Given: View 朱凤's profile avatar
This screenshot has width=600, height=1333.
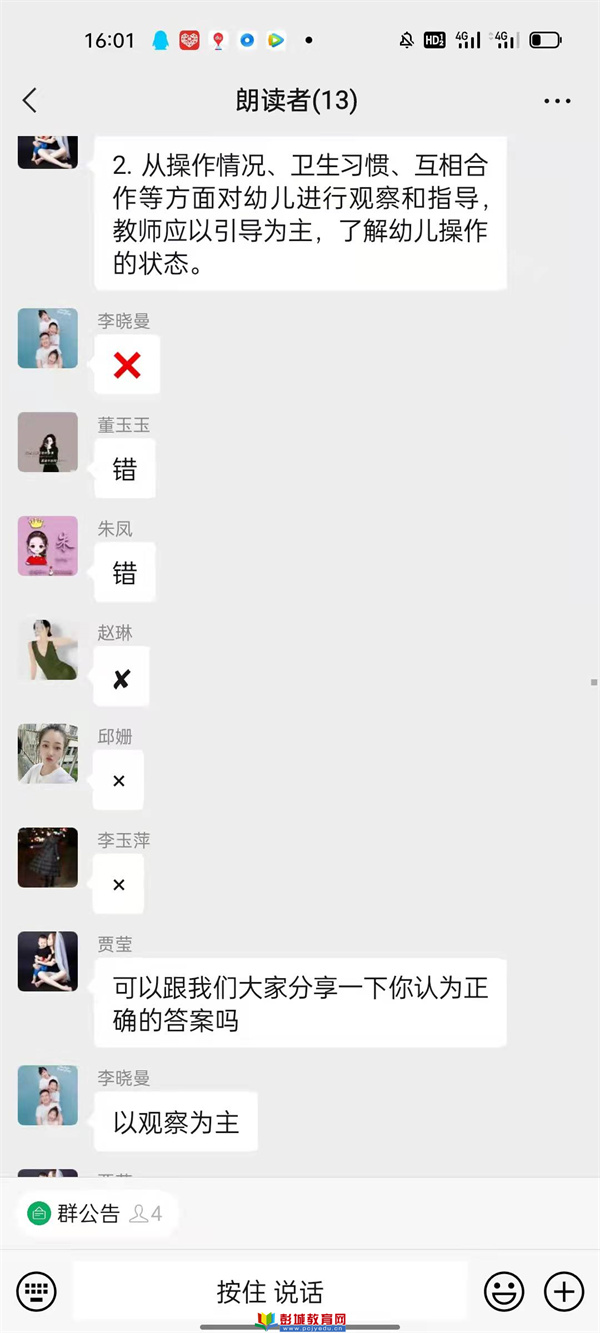Looking at the screenshot, I should click(48, 546).
